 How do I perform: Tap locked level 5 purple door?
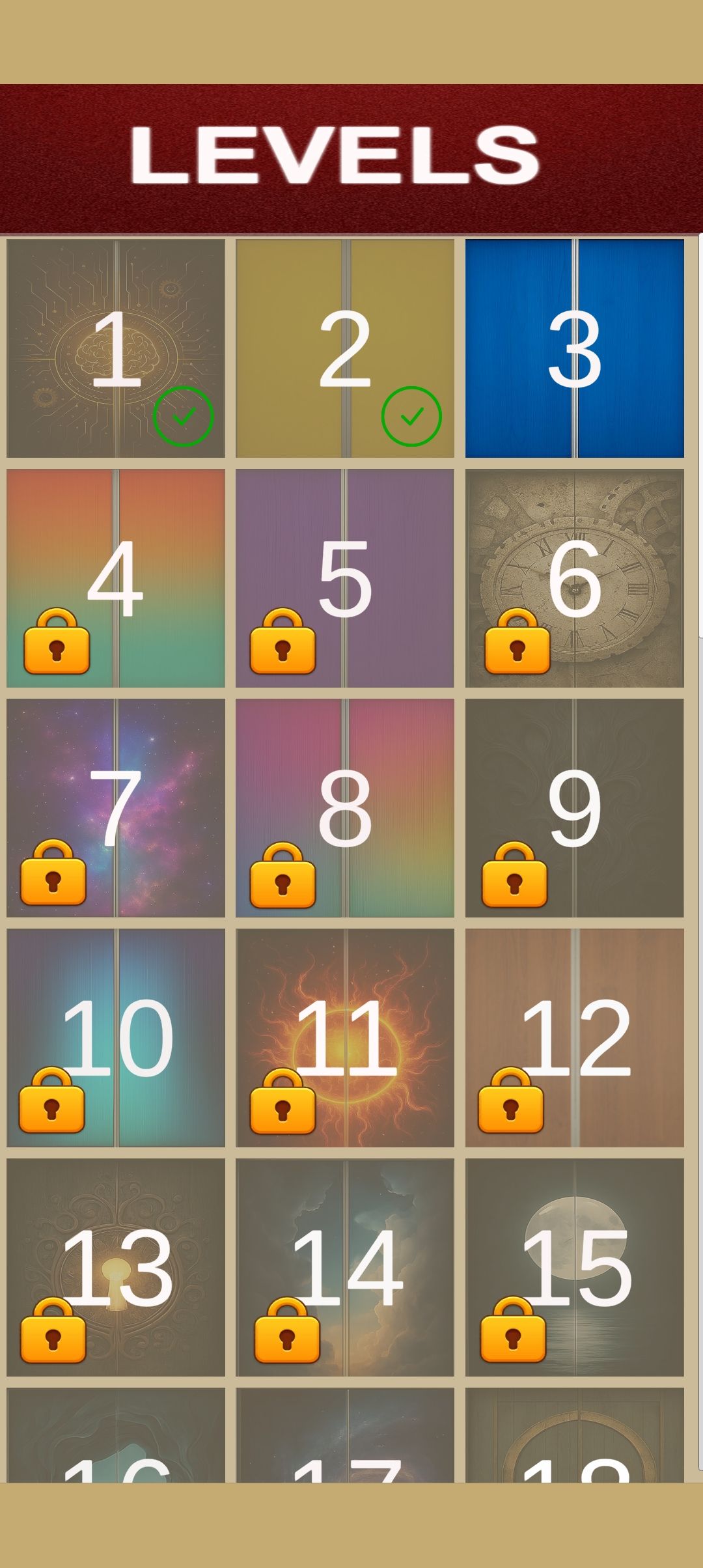[x=345, y=578]
